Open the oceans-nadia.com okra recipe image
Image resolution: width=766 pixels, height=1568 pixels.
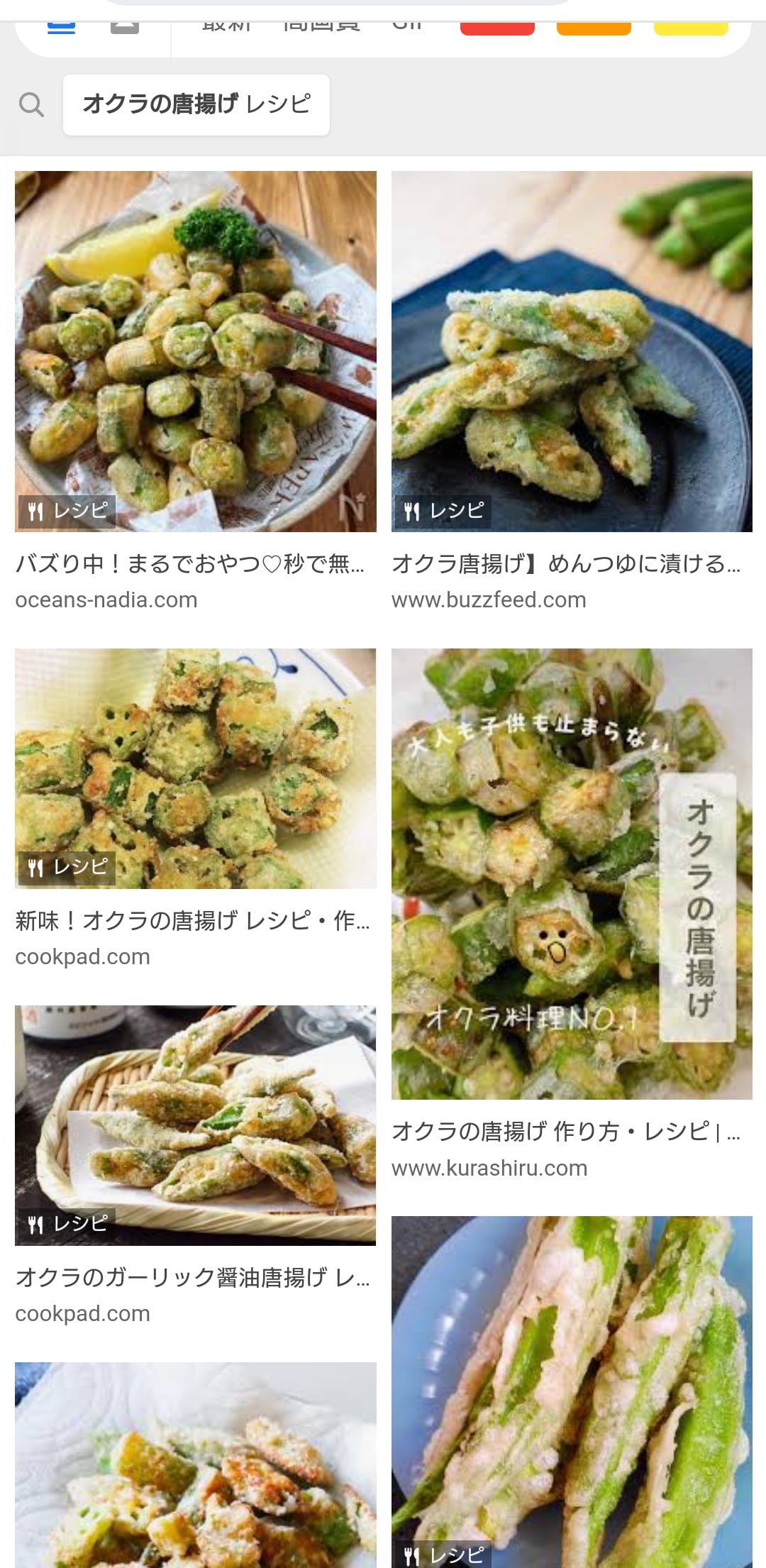(x=196, y=351)
